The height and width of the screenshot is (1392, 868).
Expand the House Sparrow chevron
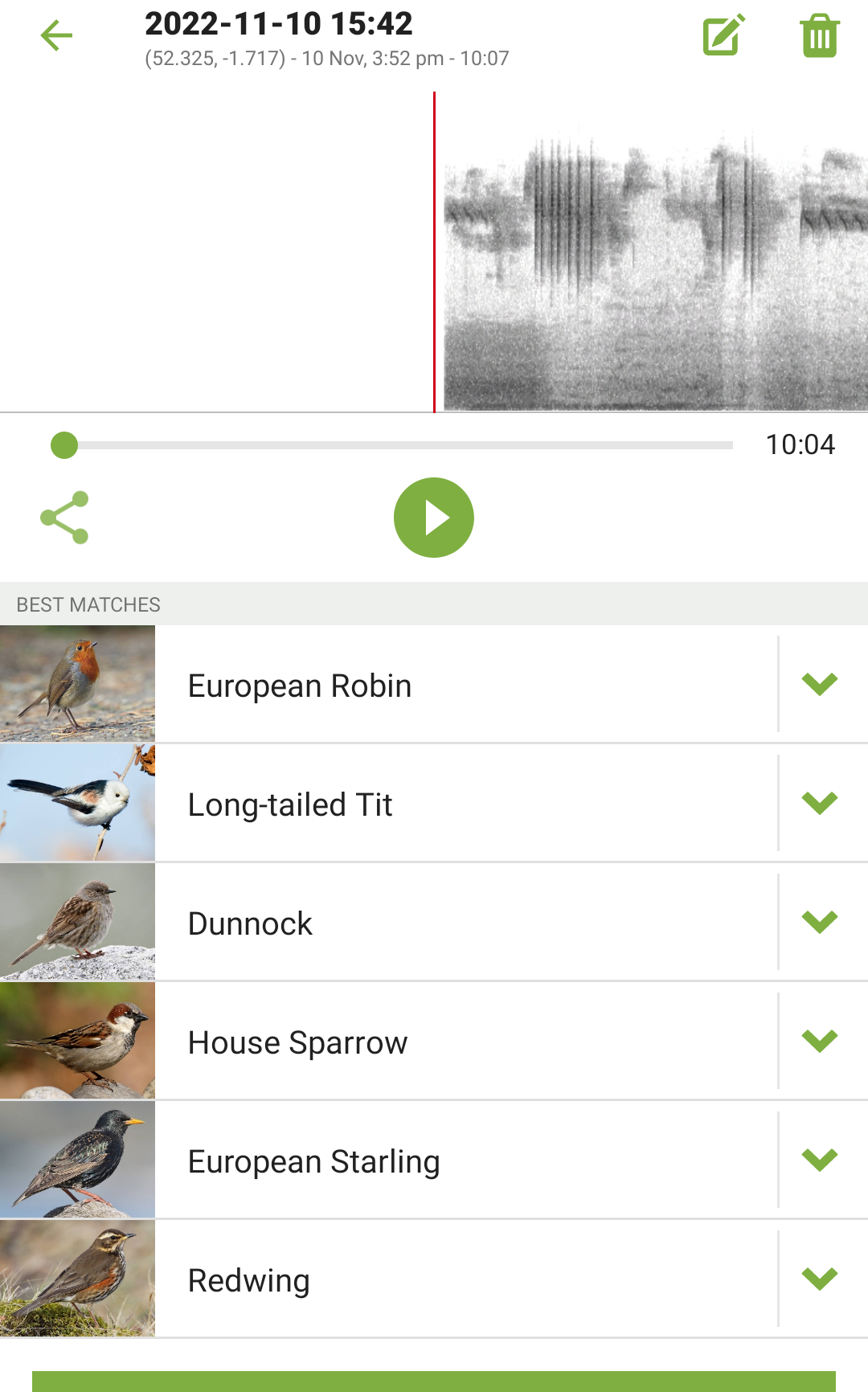pos(820,1041)
